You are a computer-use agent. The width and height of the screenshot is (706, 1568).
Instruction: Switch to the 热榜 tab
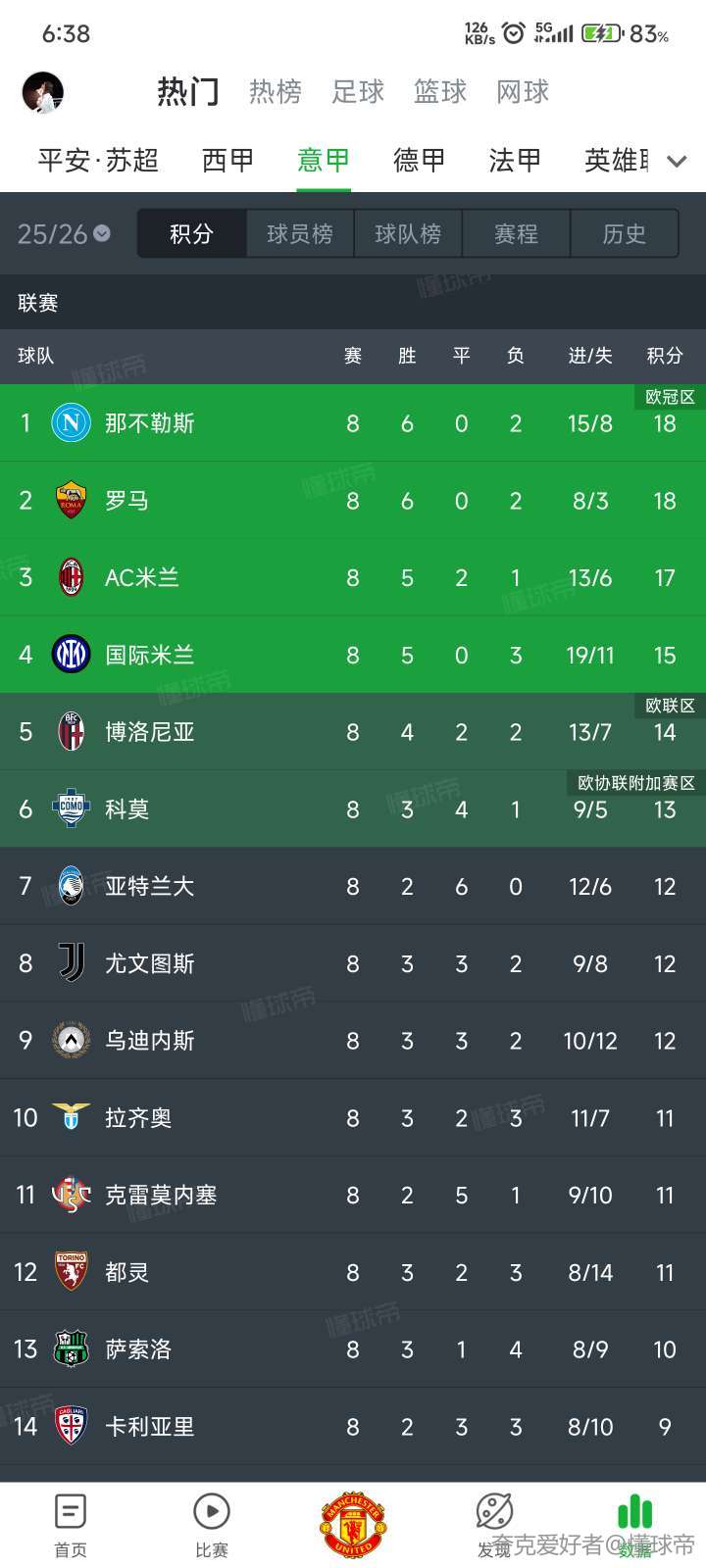click(275, 92)
